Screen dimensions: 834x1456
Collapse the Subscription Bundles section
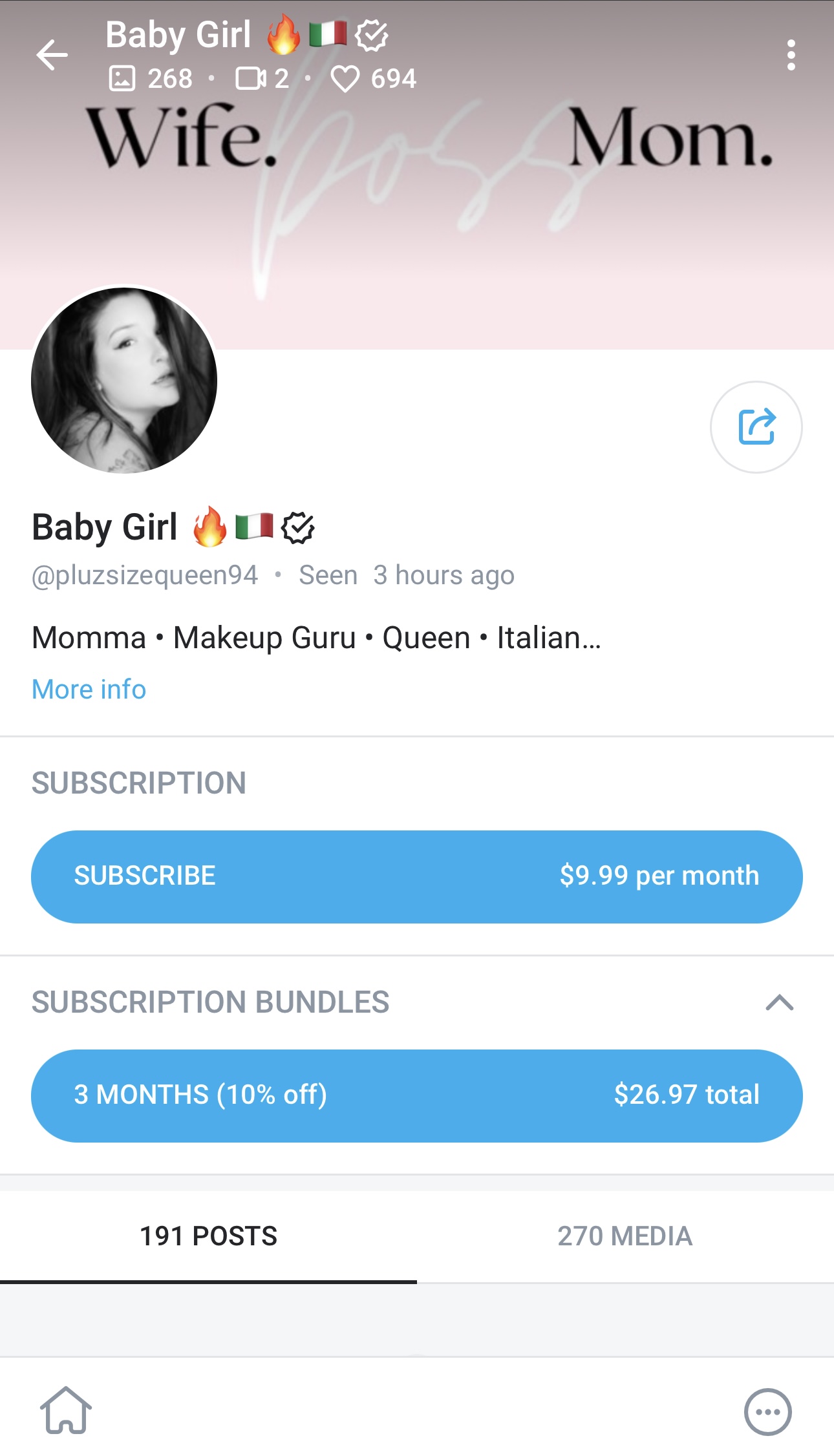coord(779,1002)
